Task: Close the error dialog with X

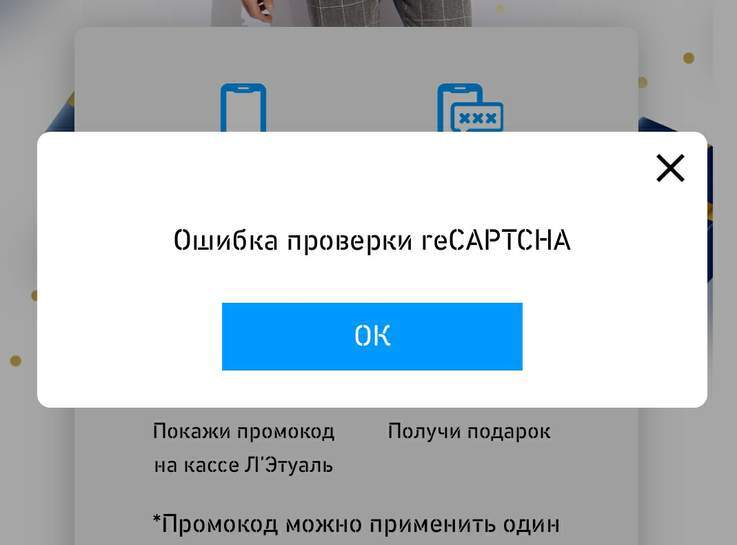Action: (x=670, y=168)
